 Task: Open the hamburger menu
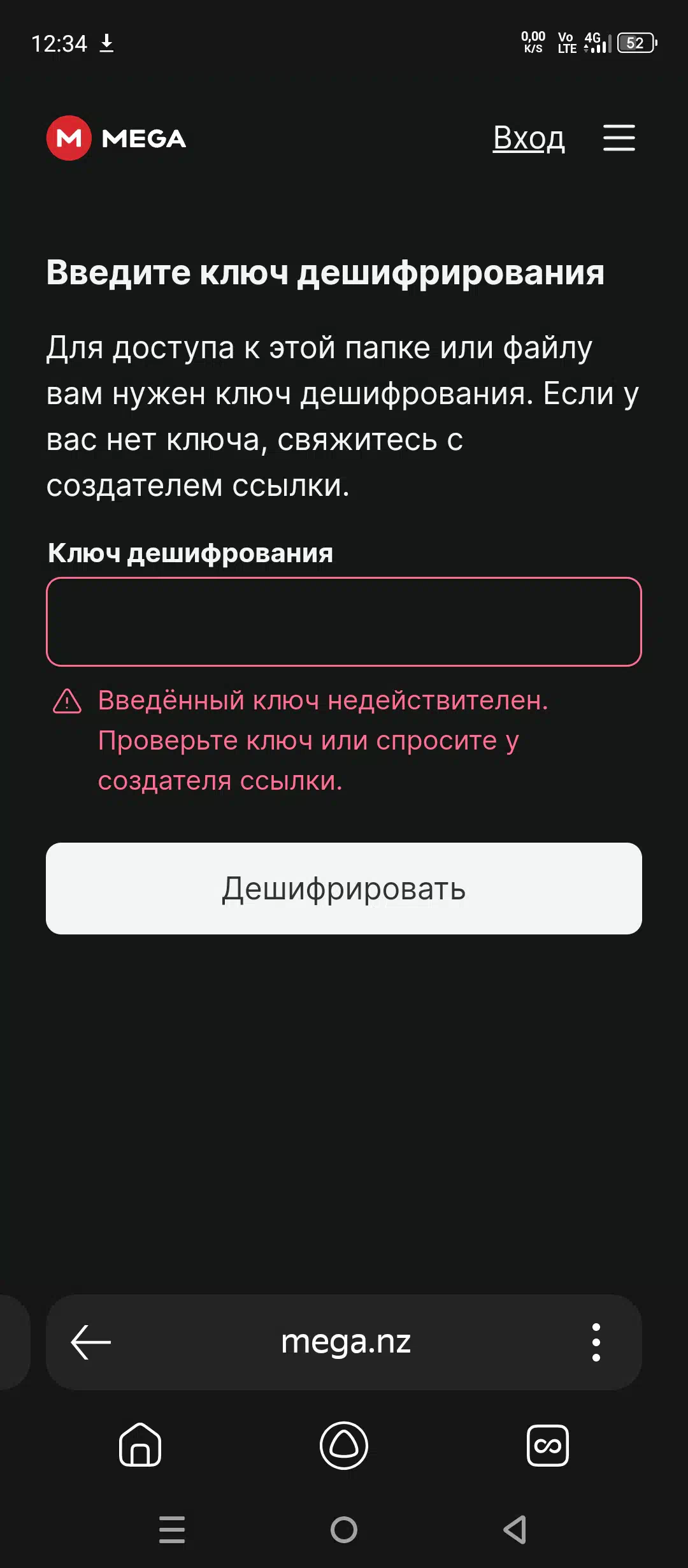point(619,138)
